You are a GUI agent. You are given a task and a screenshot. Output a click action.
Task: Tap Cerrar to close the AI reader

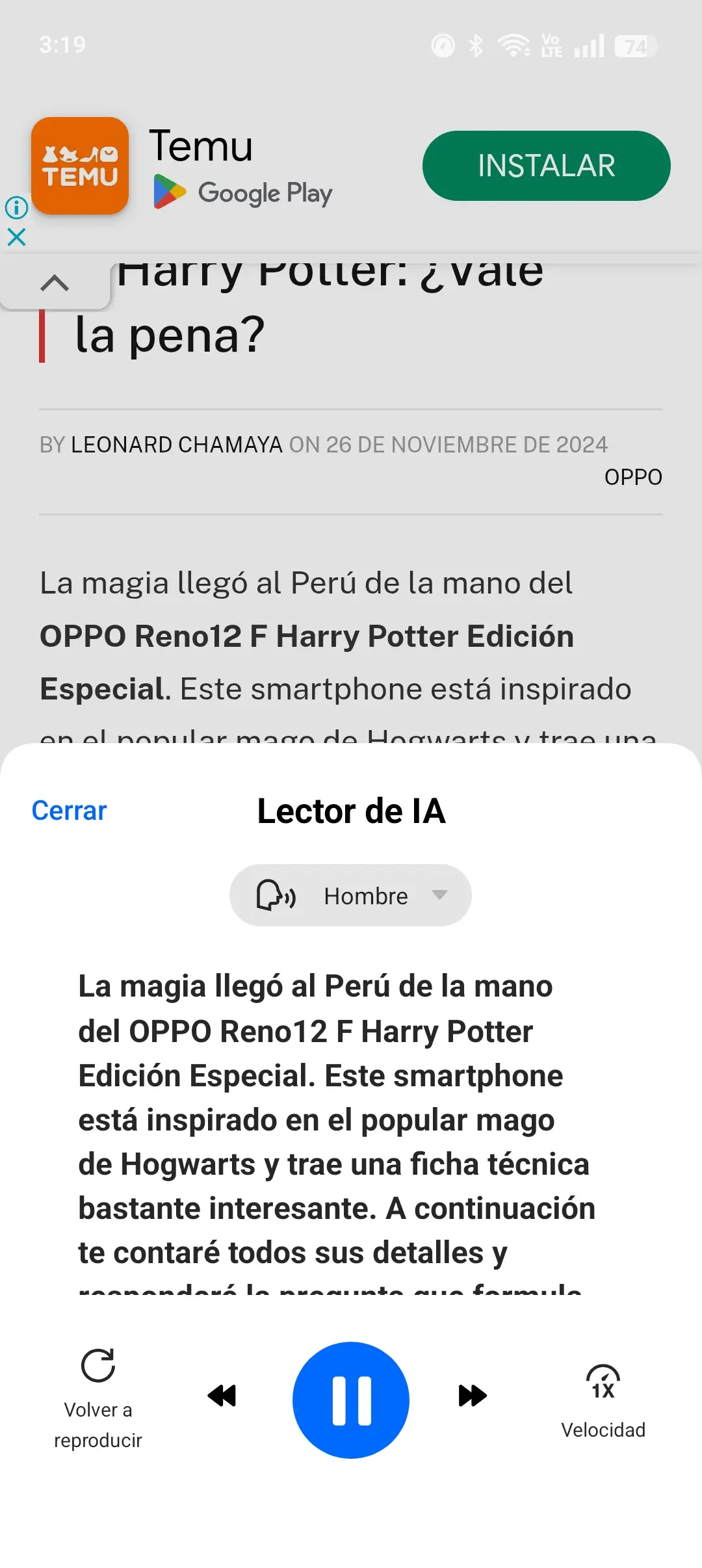[68, 811]
